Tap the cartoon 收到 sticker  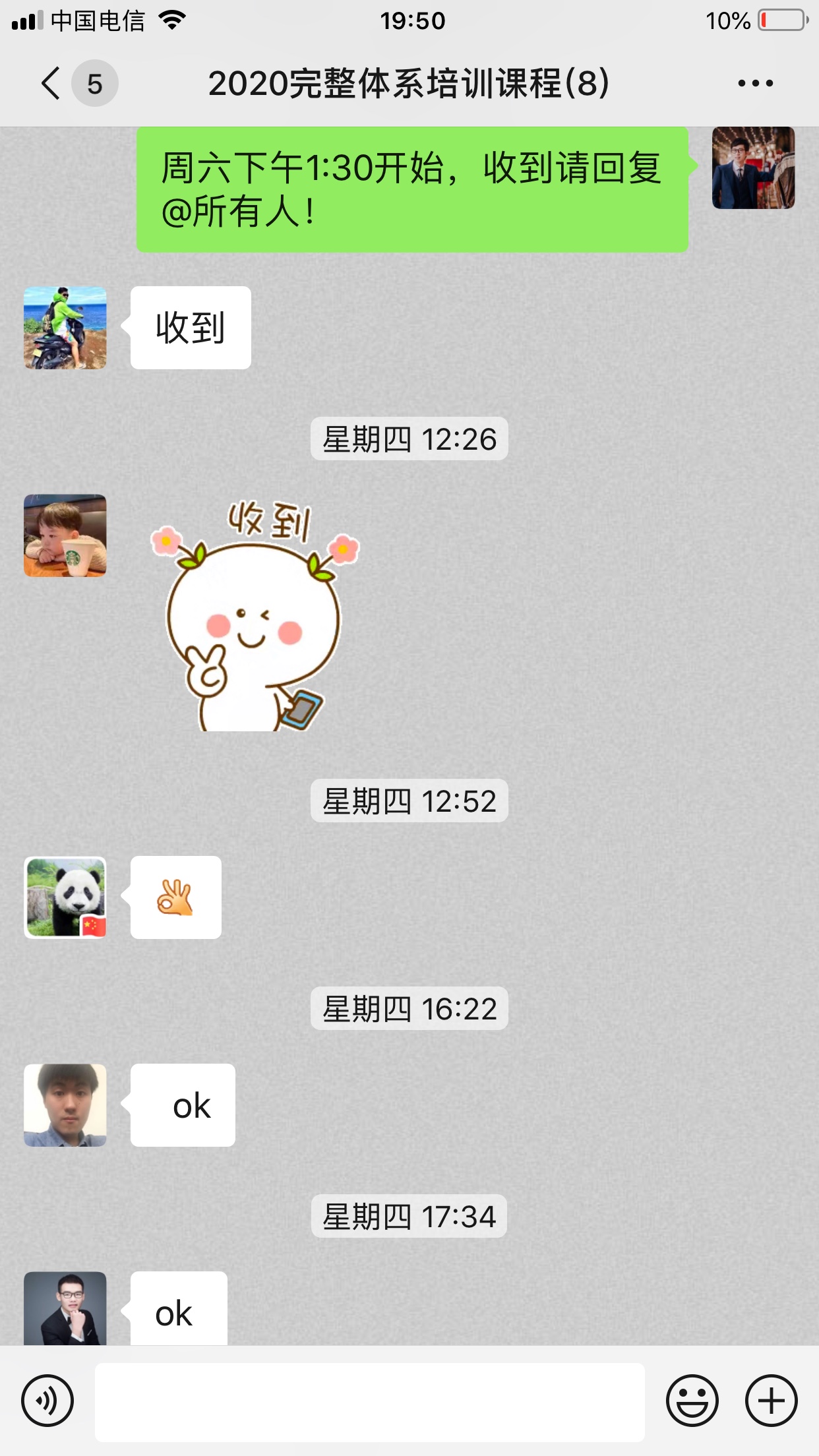tap(254, 617)
